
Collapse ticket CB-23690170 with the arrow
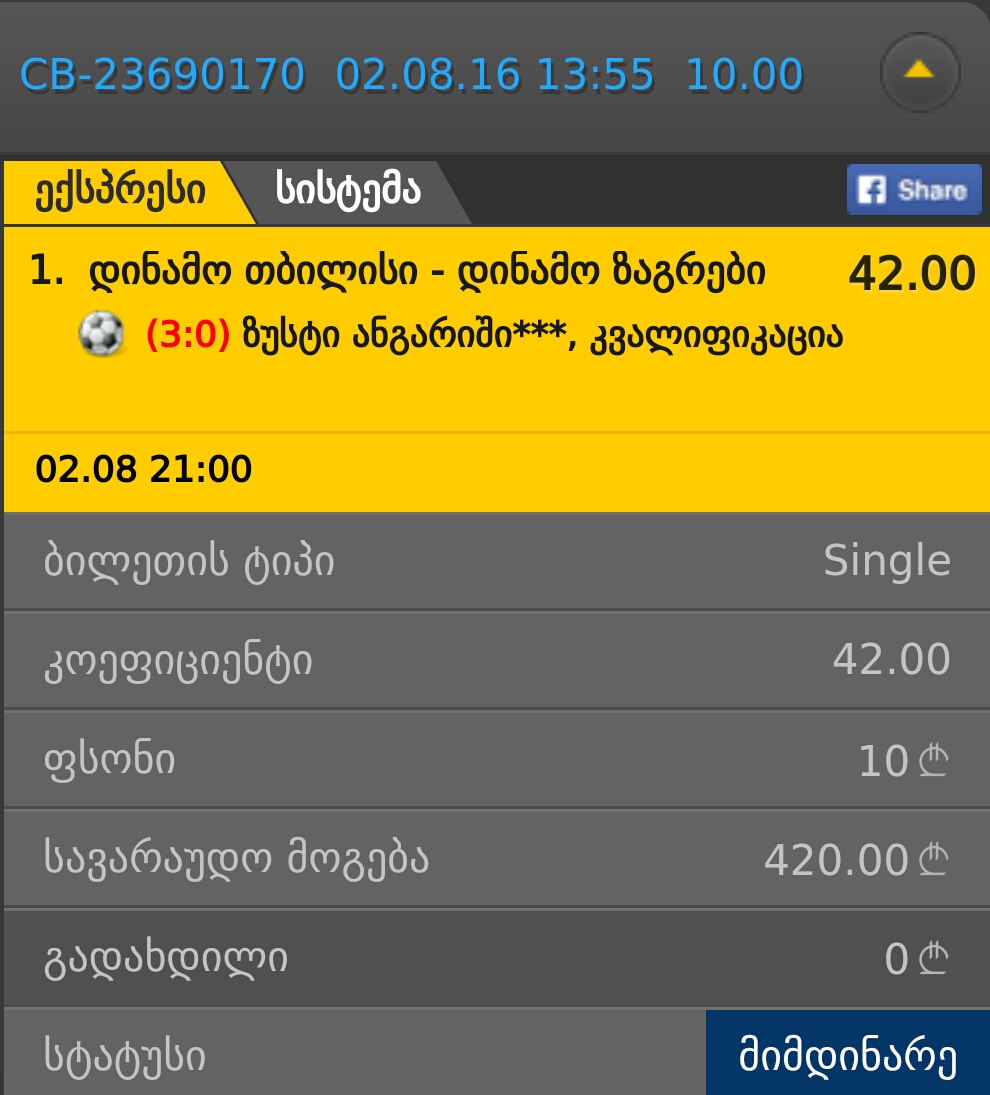[919, 72]
